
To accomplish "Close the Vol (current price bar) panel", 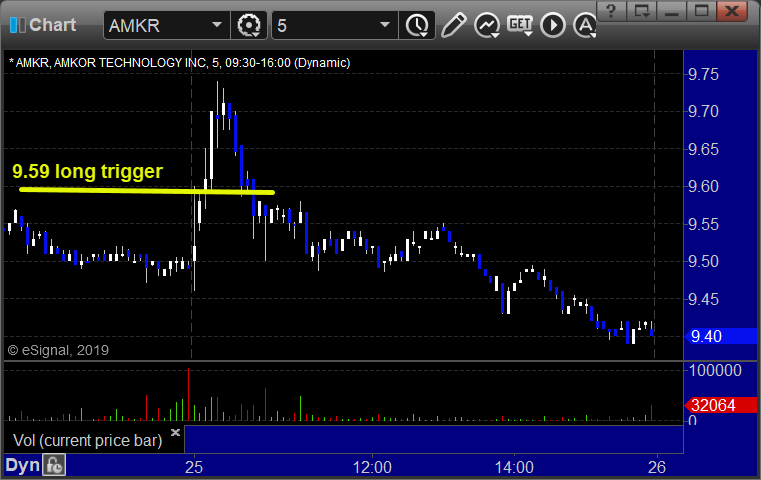I will 175,433.
